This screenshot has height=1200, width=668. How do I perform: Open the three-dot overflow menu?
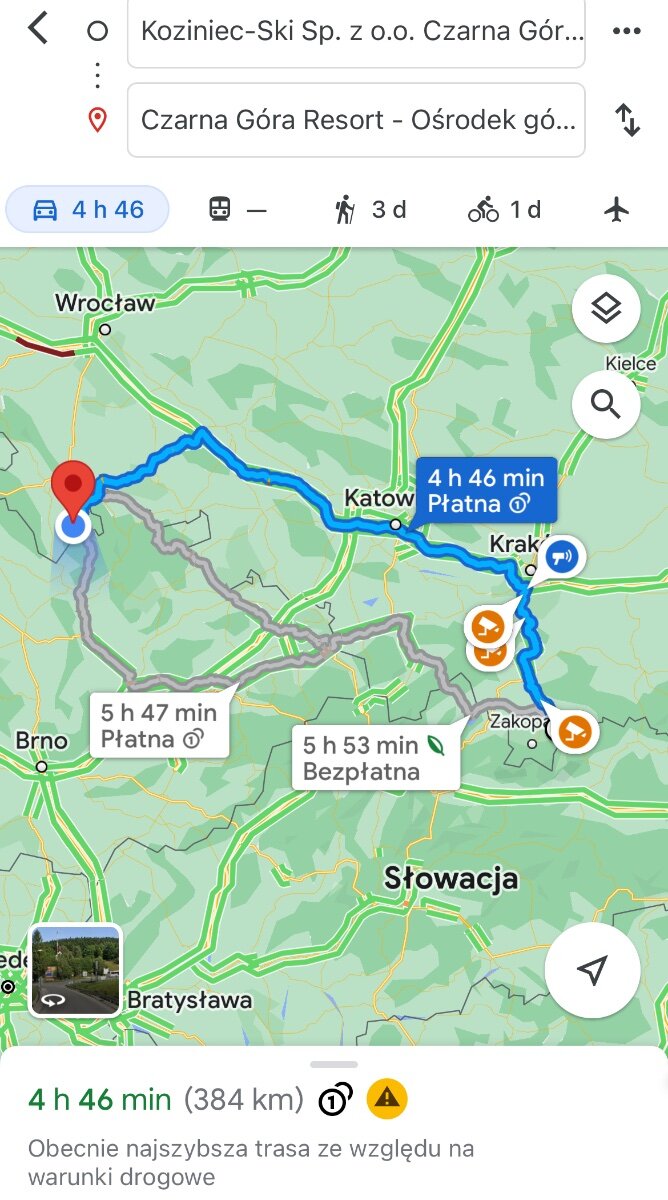coord(626,31)
